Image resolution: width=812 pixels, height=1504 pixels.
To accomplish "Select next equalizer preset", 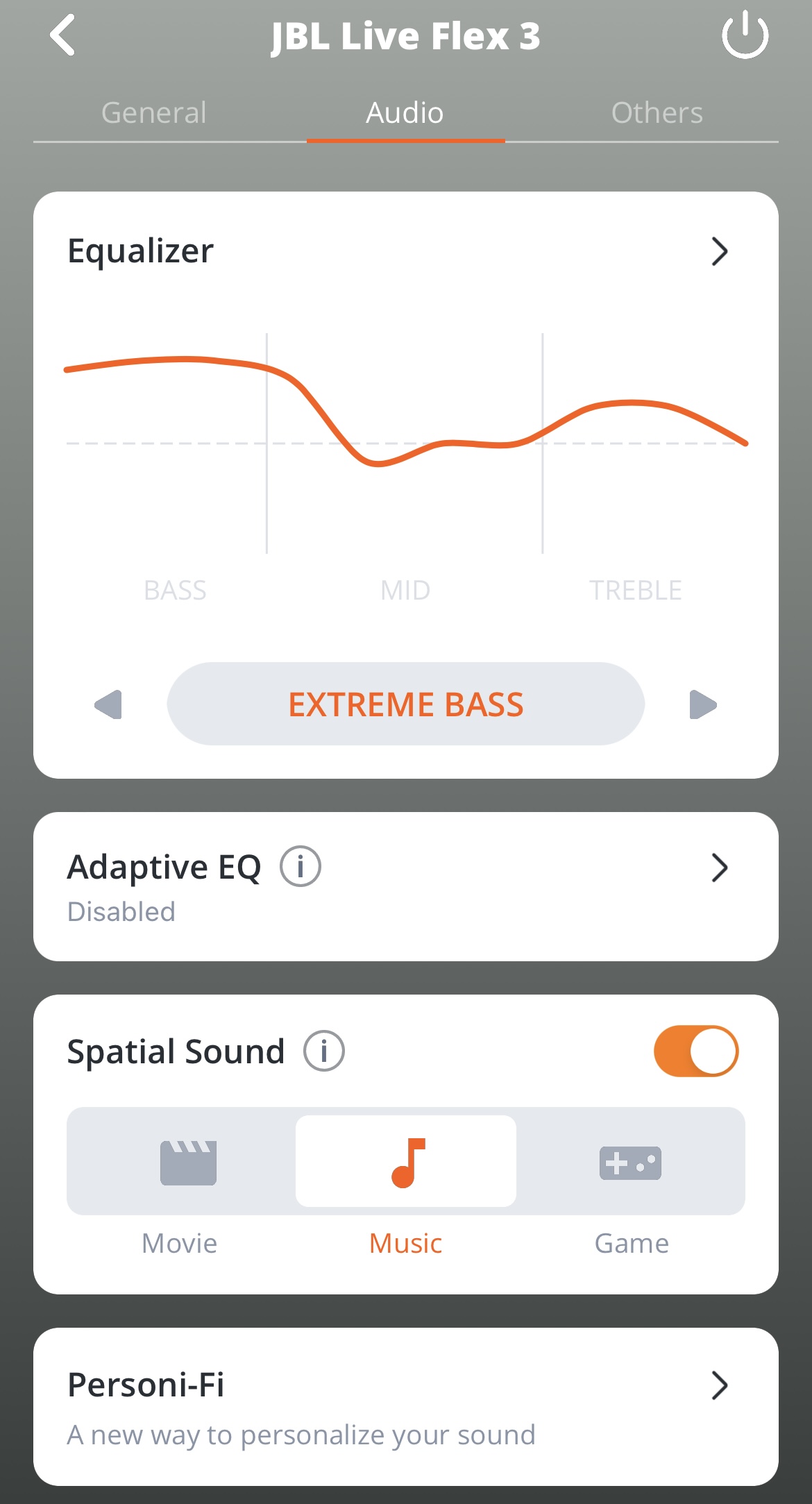I will [702, 704].
